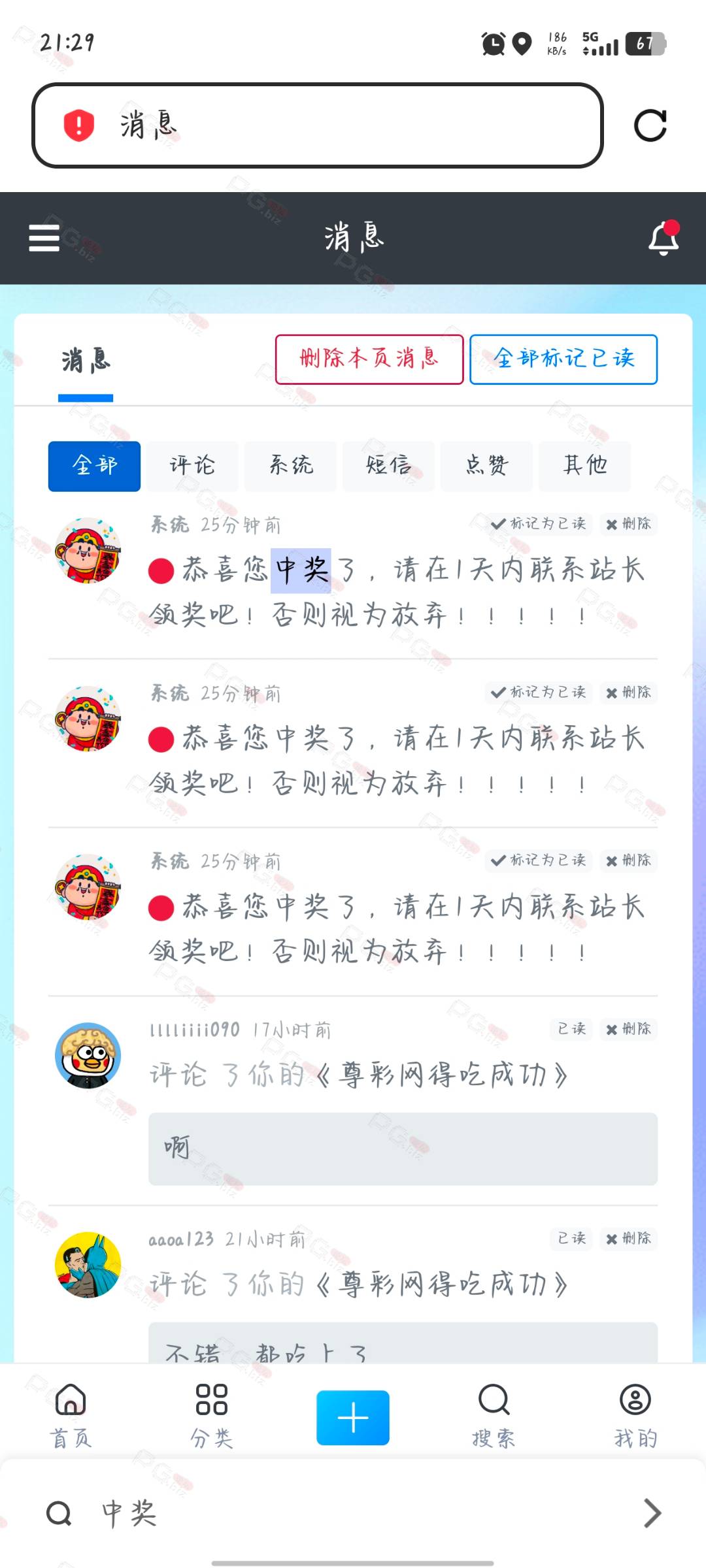Viewport: 706px width, 1568px height.
Task: Select the 短信 filter tab
Action: pos(388,466)
